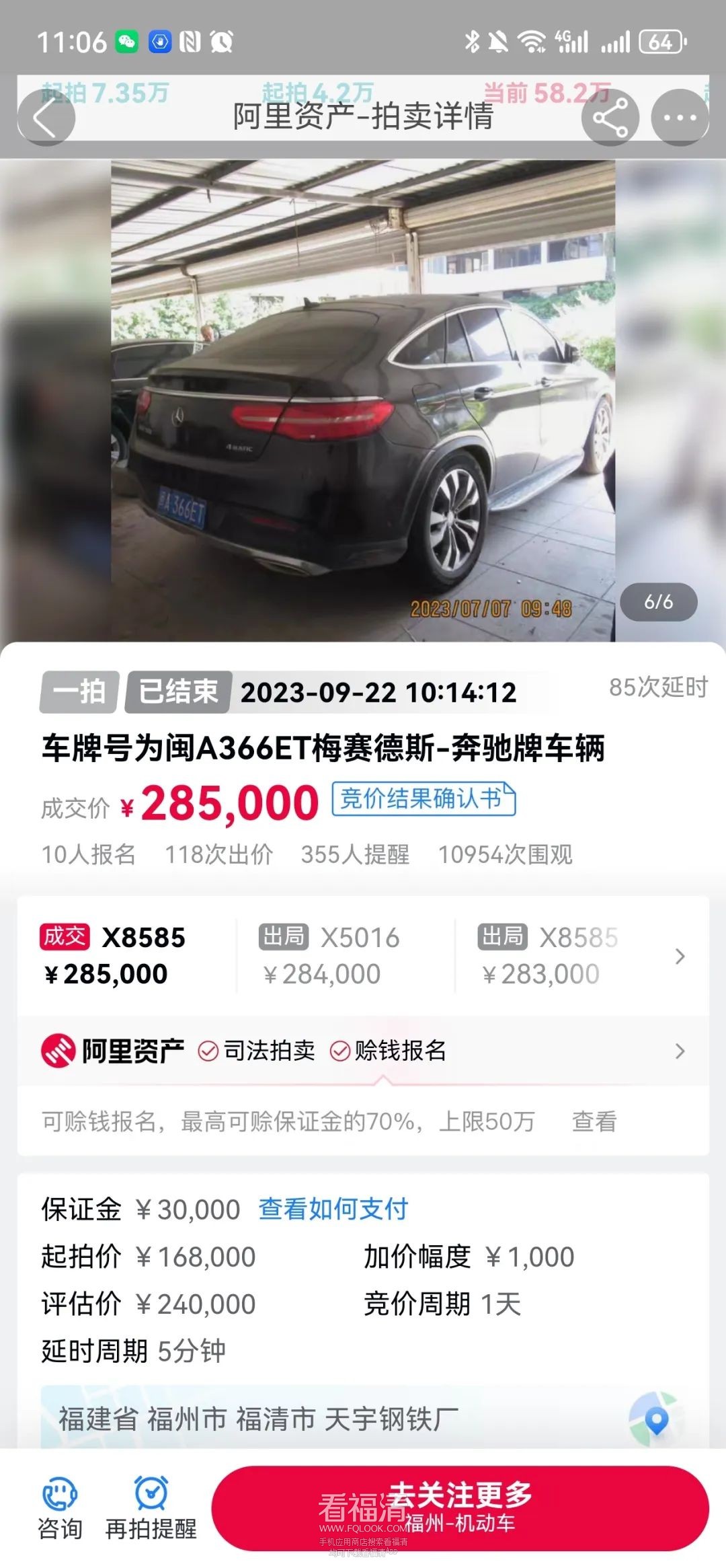Set a 再拍提醒 reminder
Screen dimensions: 726x1568
151,1509
